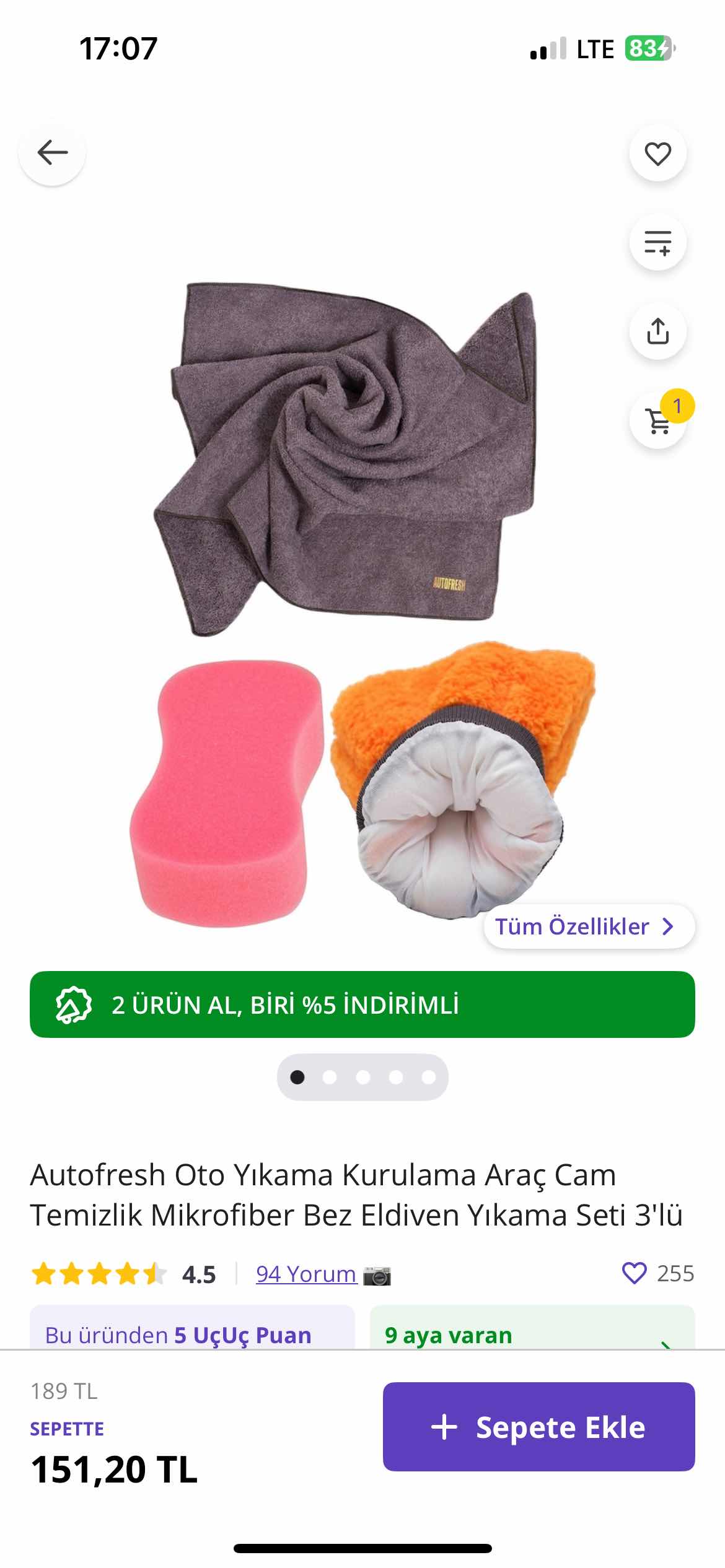Go back using the arrow icon
Viewport: 725px width, 1568px height.
click(x=52, y=153)
